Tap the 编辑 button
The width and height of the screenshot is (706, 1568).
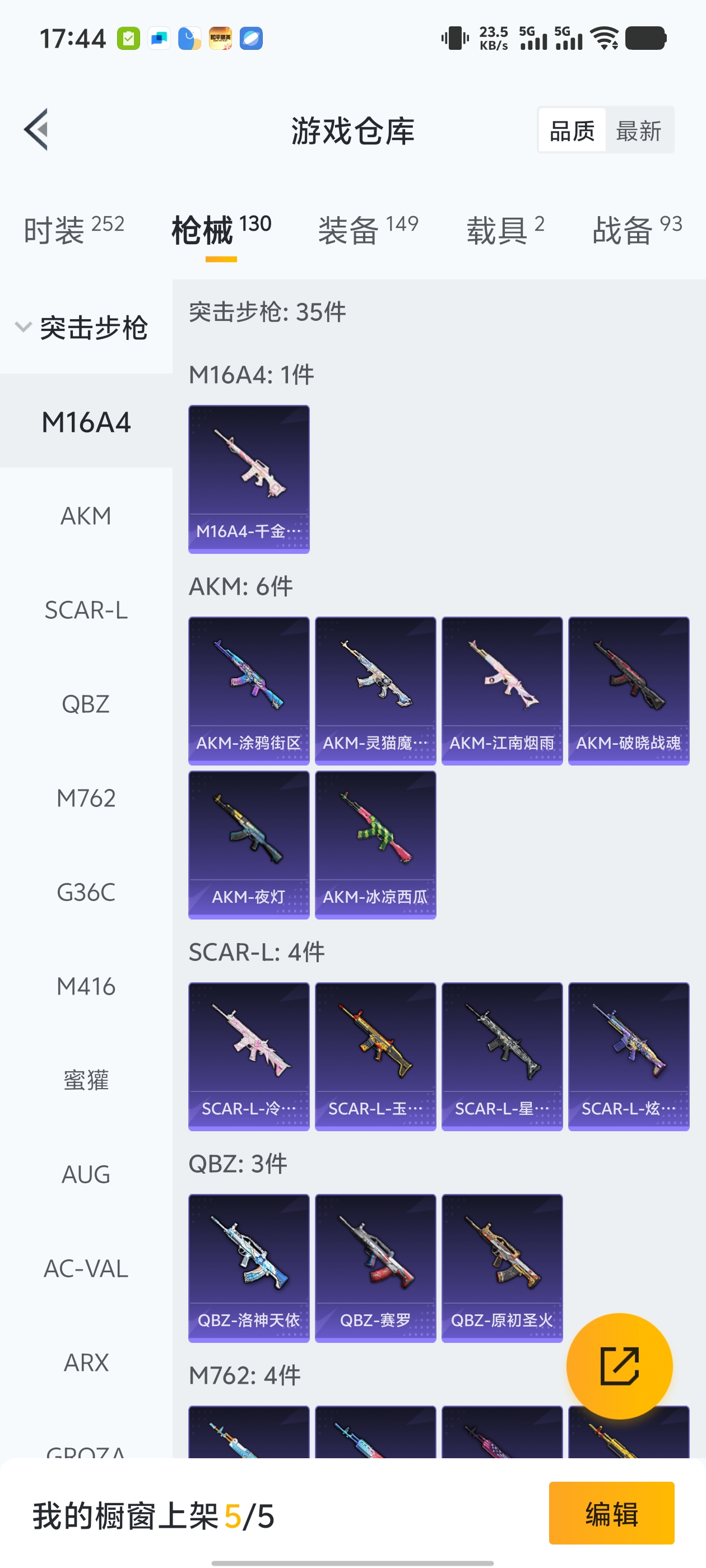[611, 1513]
